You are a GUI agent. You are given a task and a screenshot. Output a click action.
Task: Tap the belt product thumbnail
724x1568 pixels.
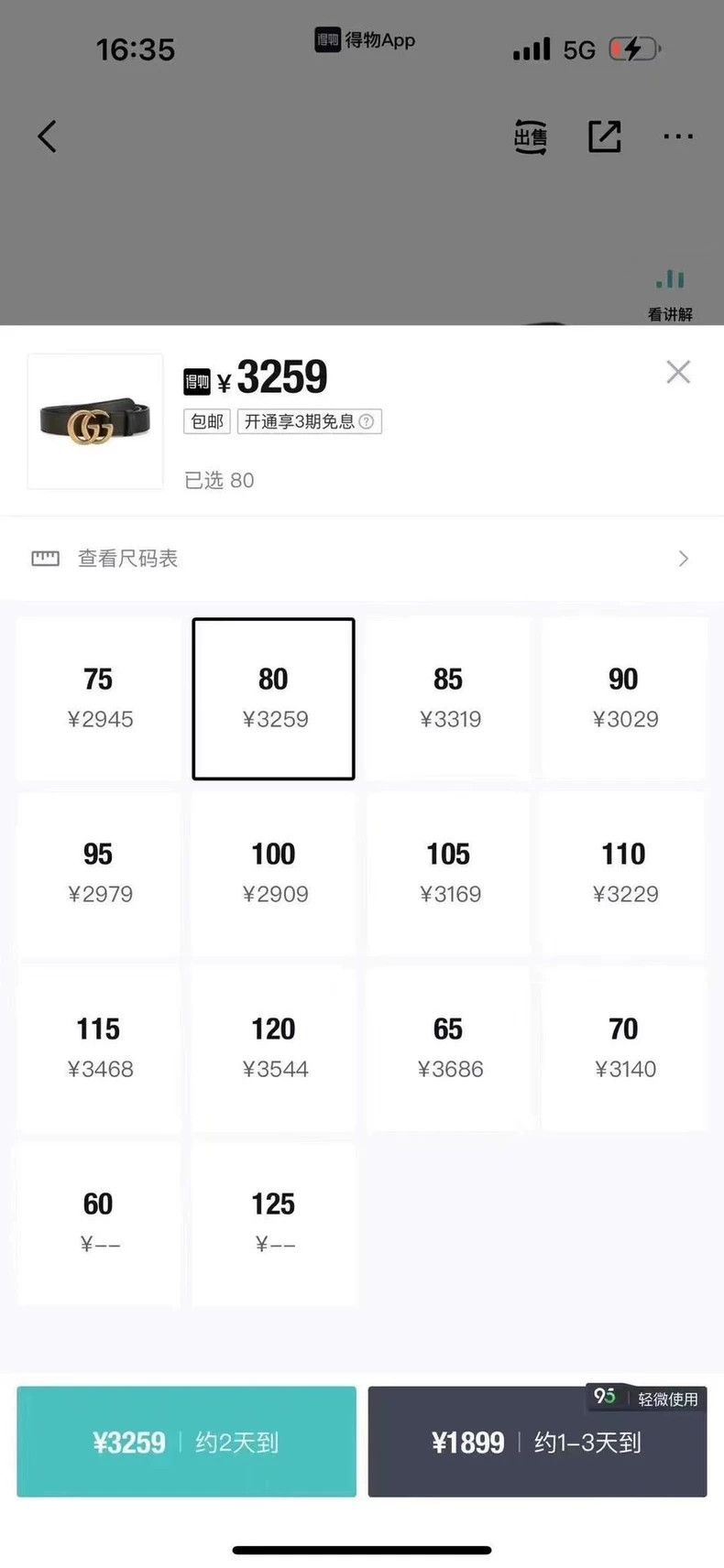[x=95, y=421]
